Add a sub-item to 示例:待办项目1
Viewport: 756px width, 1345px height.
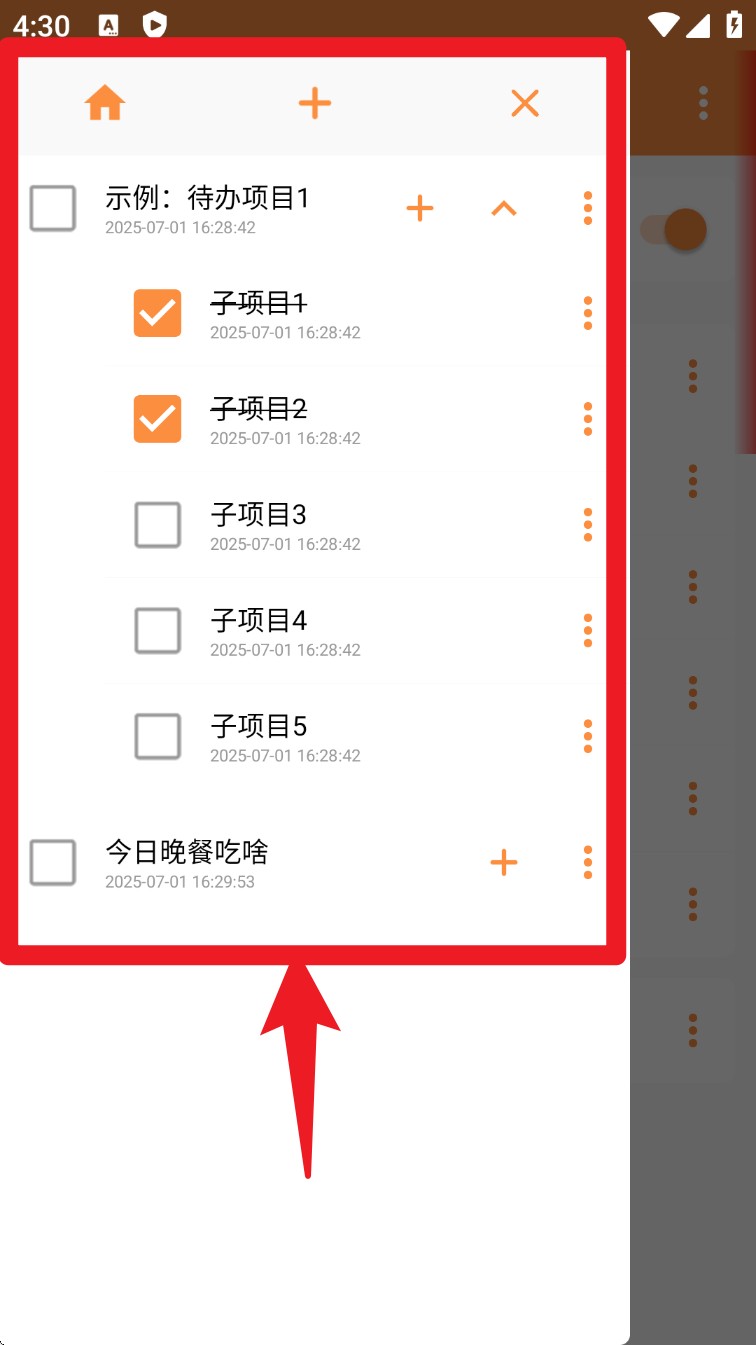420,208
